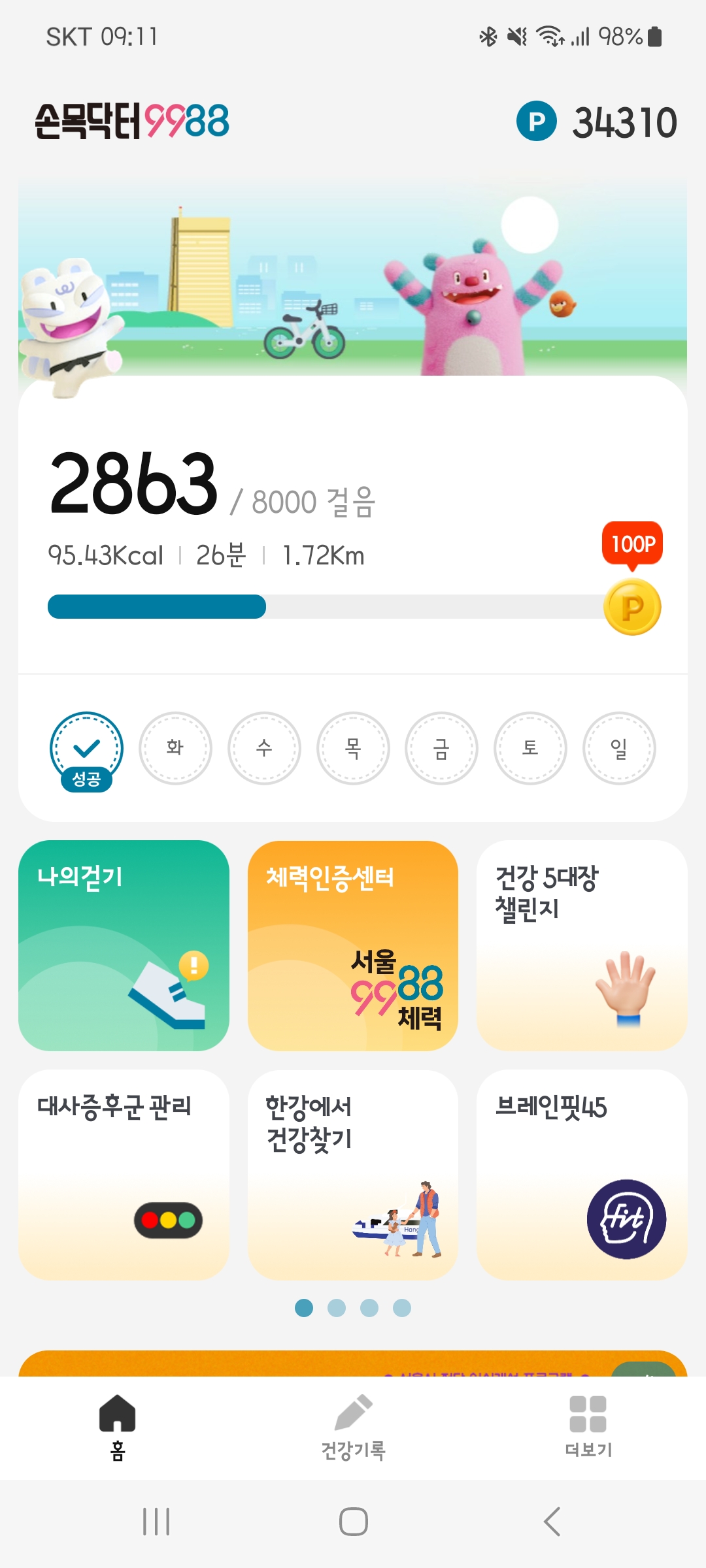Open the 34310 points balance
This screenshot has height=1568, width=706.
(596, 122)
